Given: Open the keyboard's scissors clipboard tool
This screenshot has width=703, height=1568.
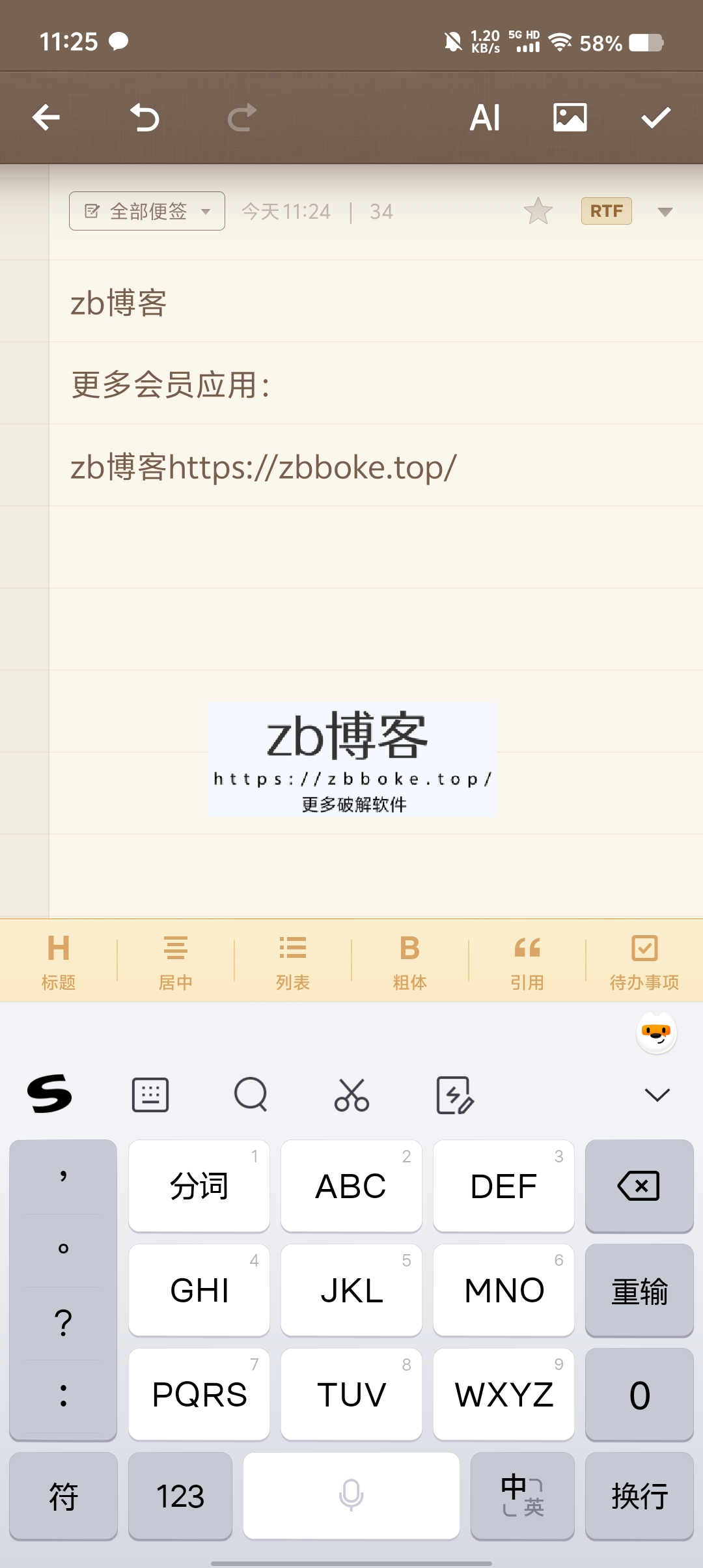Looking at the screenshot, I should pyautogui.click(x=351, y=1095).
